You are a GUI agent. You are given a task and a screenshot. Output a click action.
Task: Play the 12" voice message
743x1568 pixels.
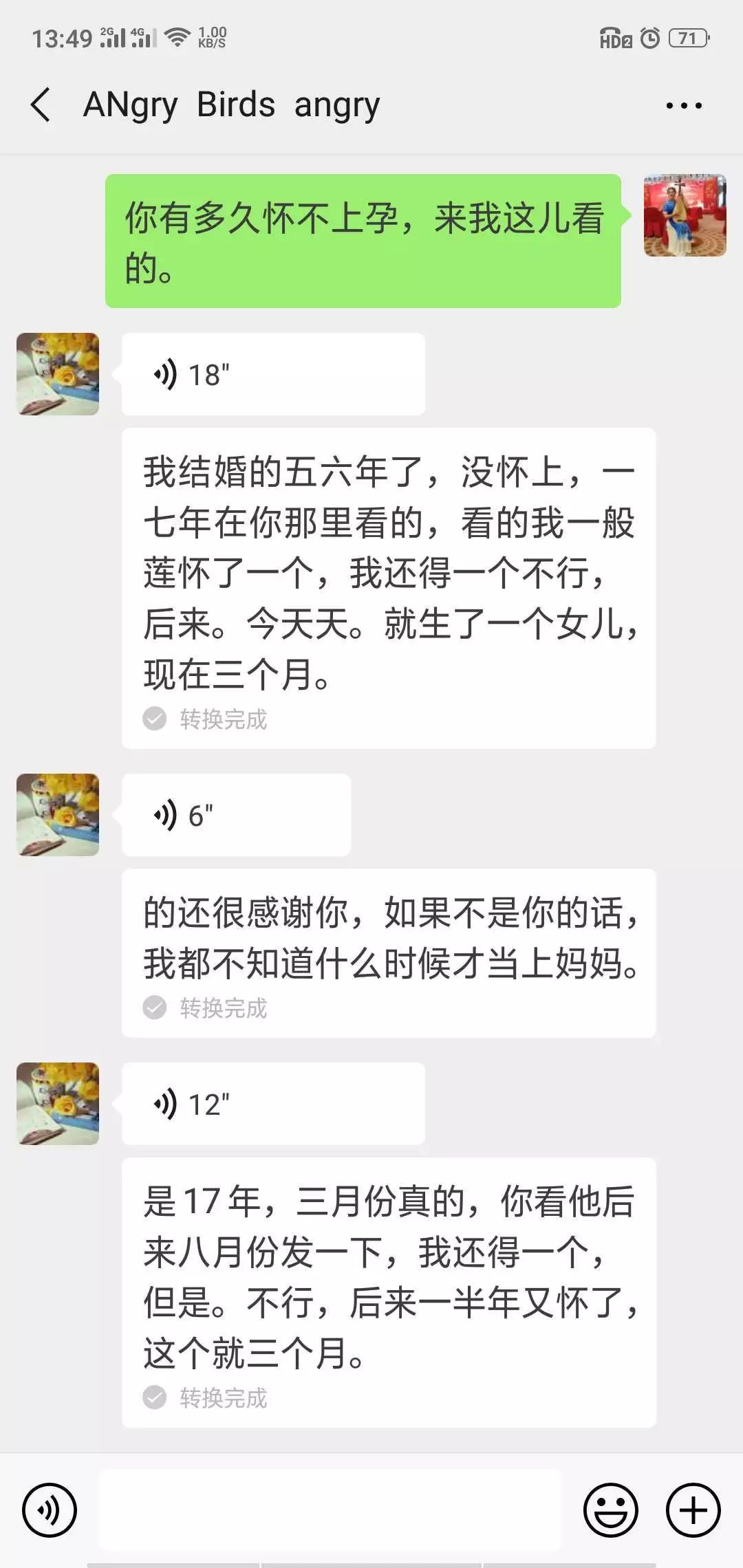pos(272,1104)
